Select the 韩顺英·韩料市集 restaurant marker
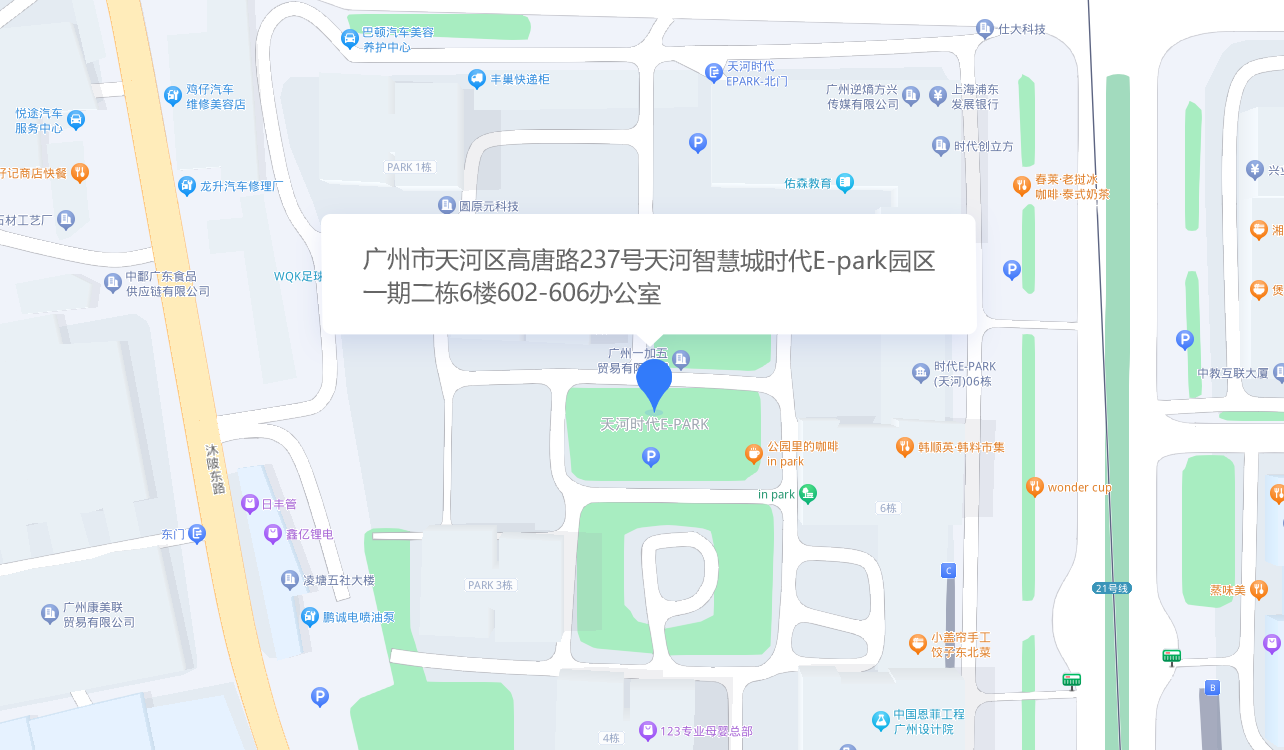The width and height of the screenshot is (1284, 750). point(904,447)
